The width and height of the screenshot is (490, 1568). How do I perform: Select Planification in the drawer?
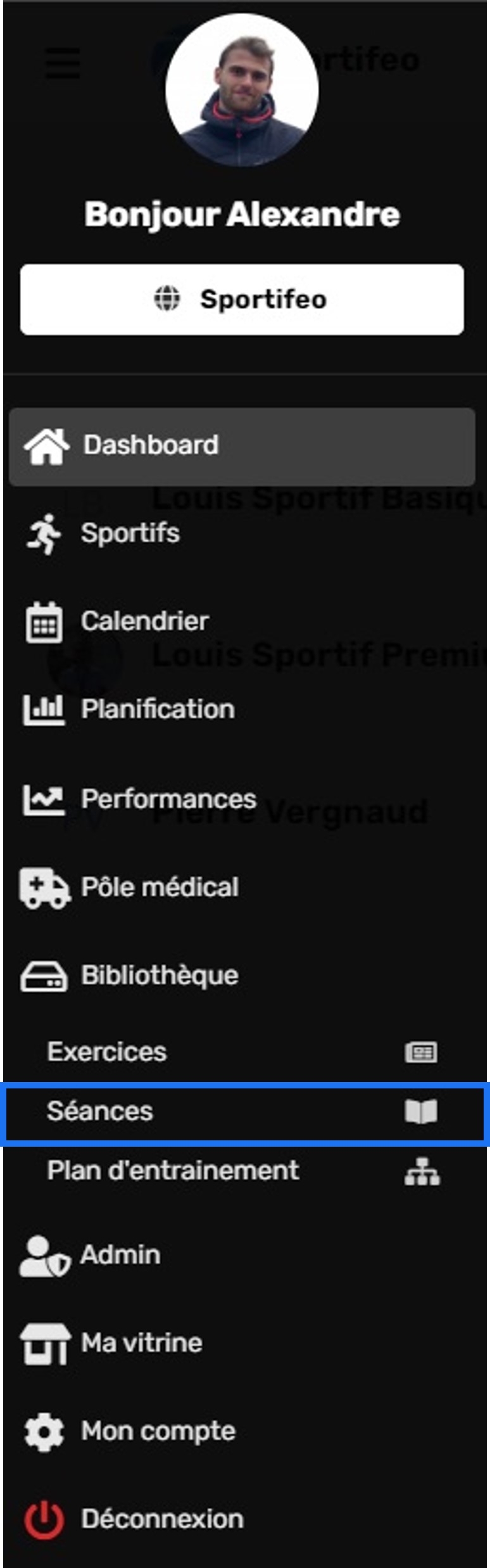click(x=157, y=710)
